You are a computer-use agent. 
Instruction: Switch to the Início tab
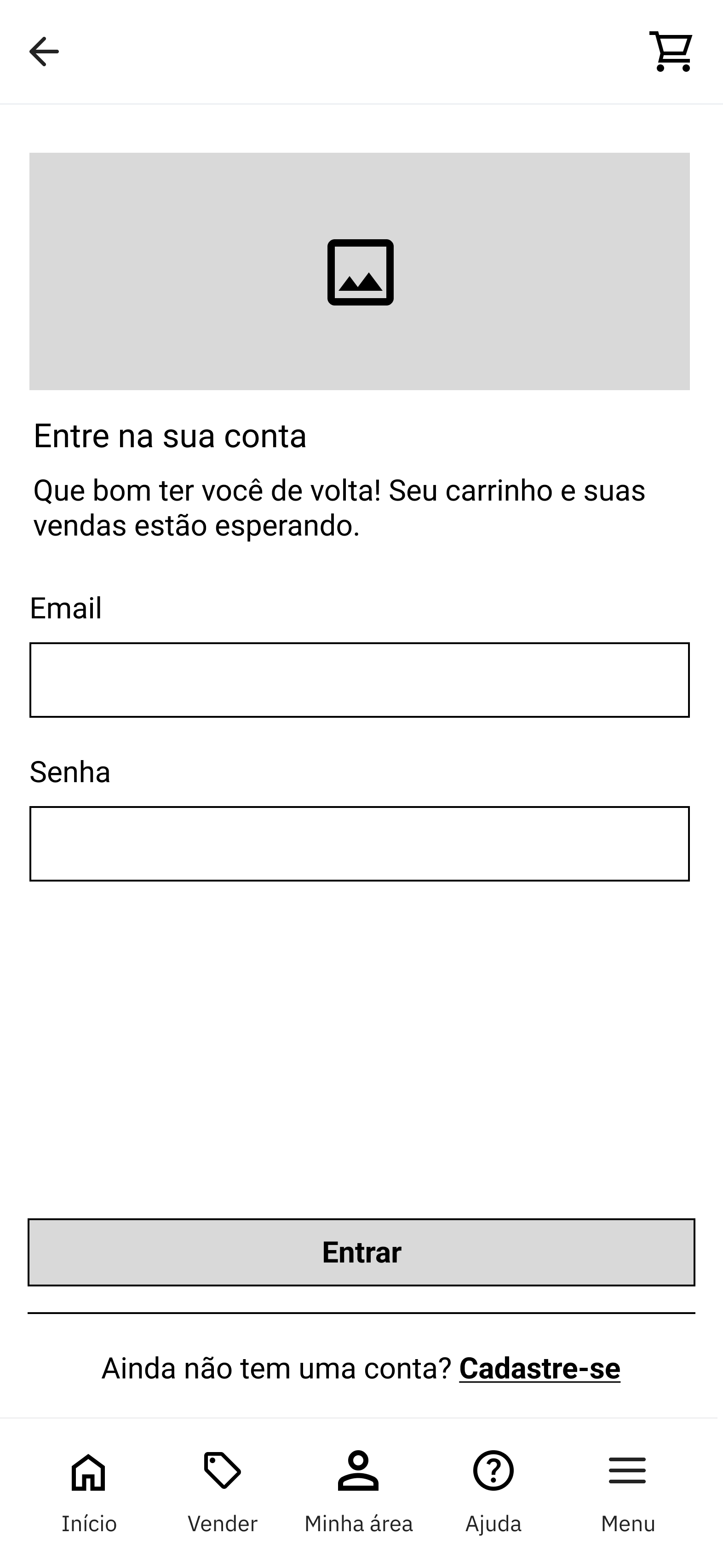pos(89,1491)
